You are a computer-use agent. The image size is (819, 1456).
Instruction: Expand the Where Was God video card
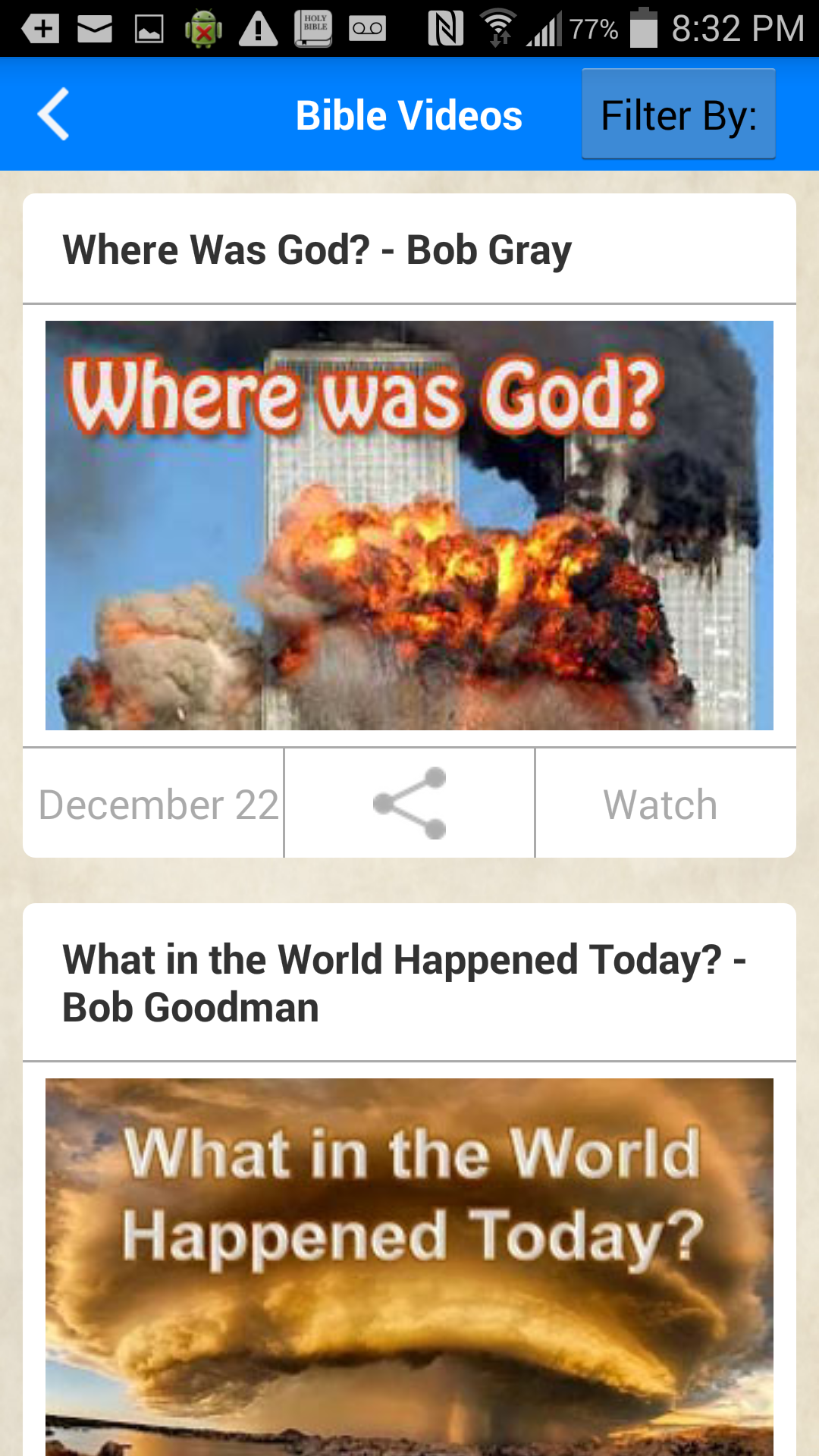409,248
